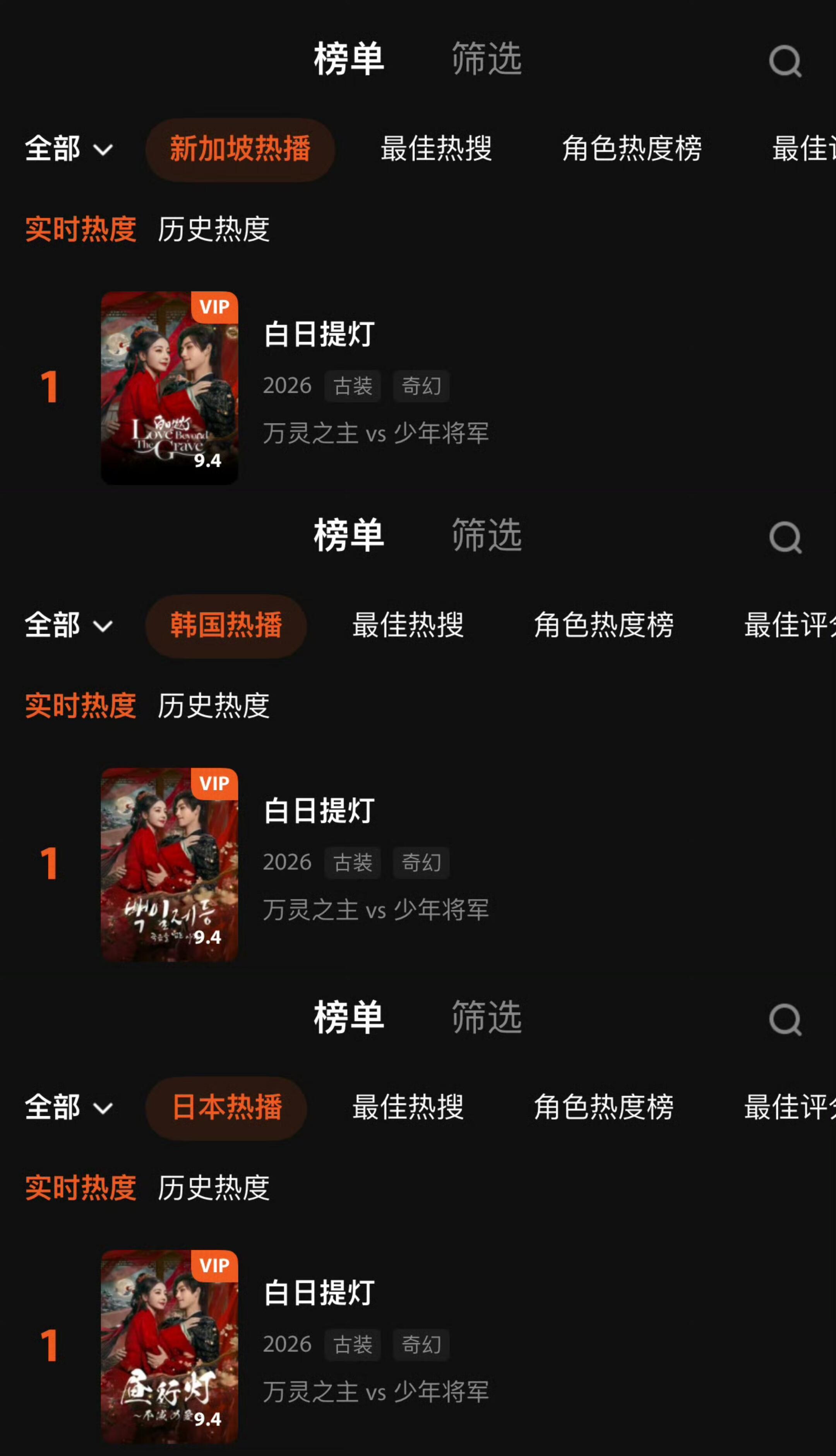Screen dimensions: 836x1456
Task: Open the search icon next to 韩国热播 list
Action: pyautogui.click(x=785, y=536)
